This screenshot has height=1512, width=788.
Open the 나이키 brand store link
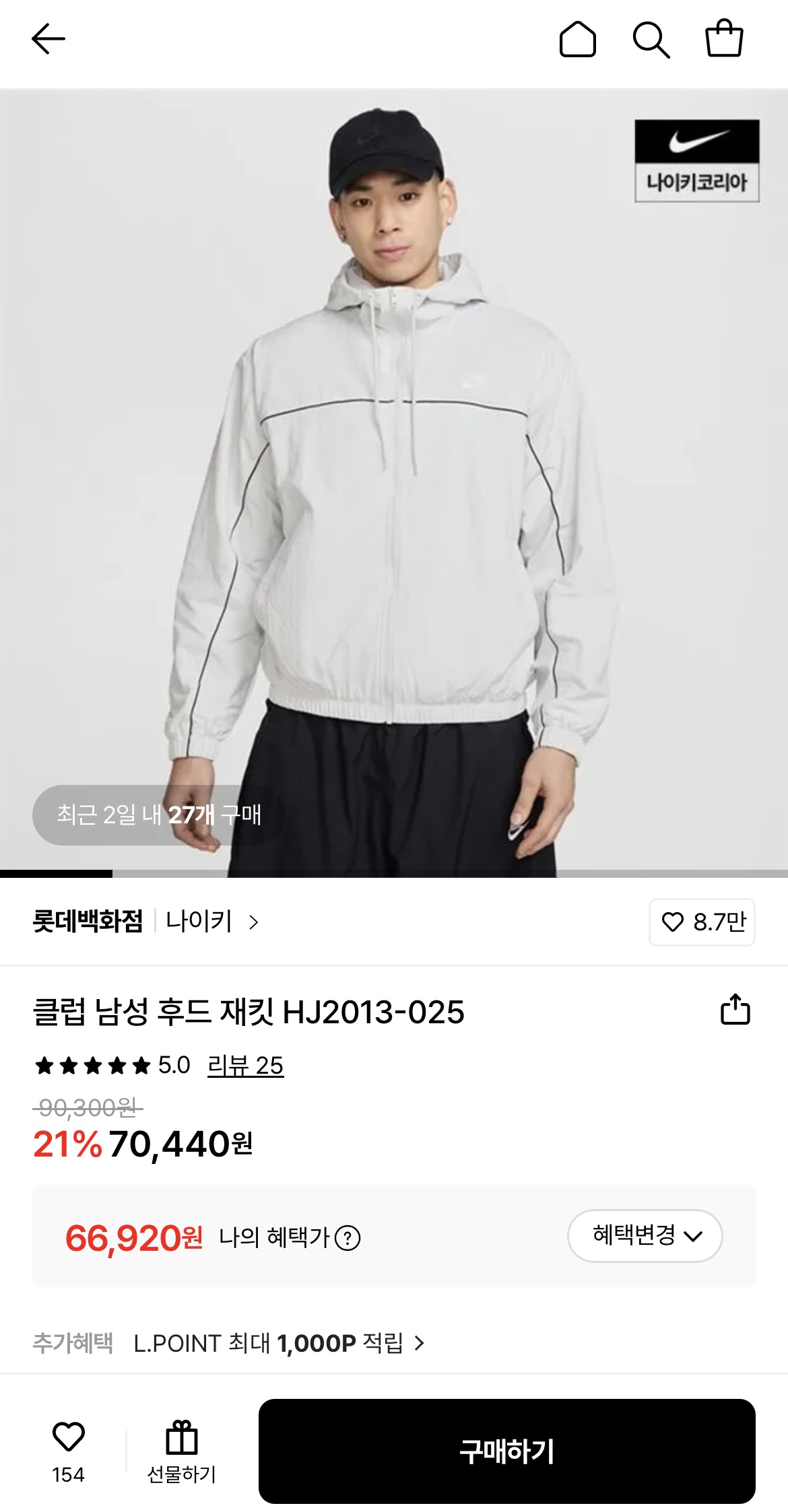(x=211, y=921)
